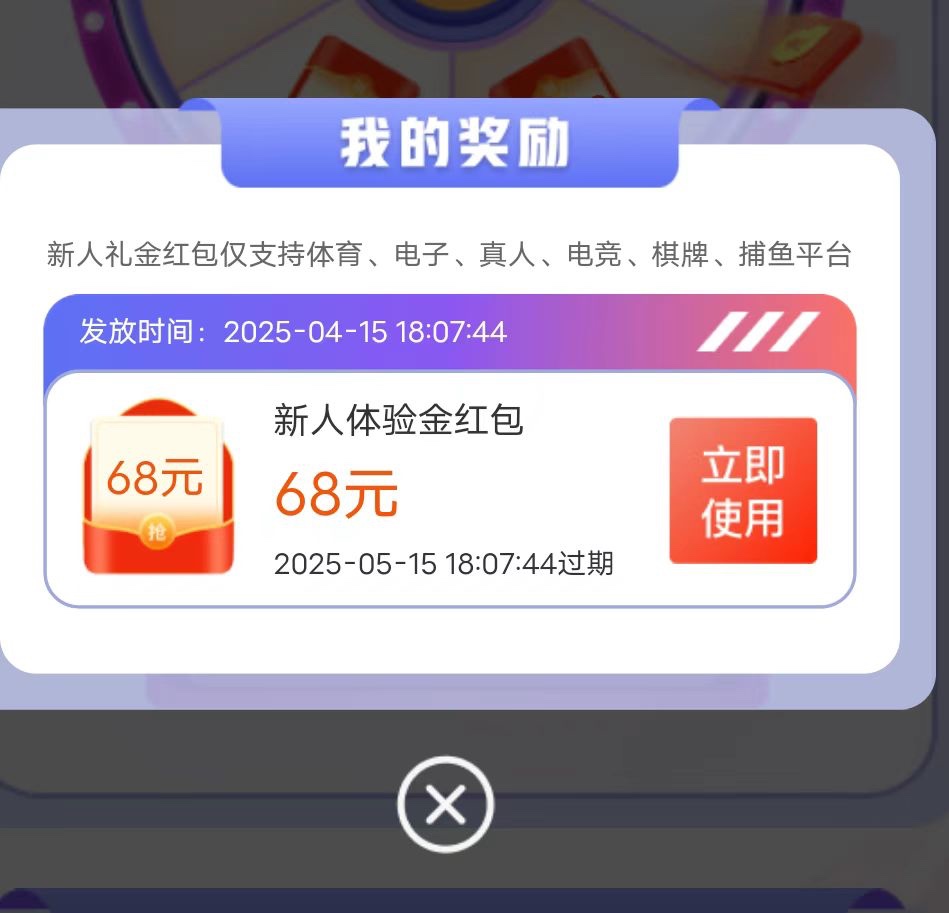Close the 我的奖励 rewards dialog
949x913 pixels.
coord(446,804)
